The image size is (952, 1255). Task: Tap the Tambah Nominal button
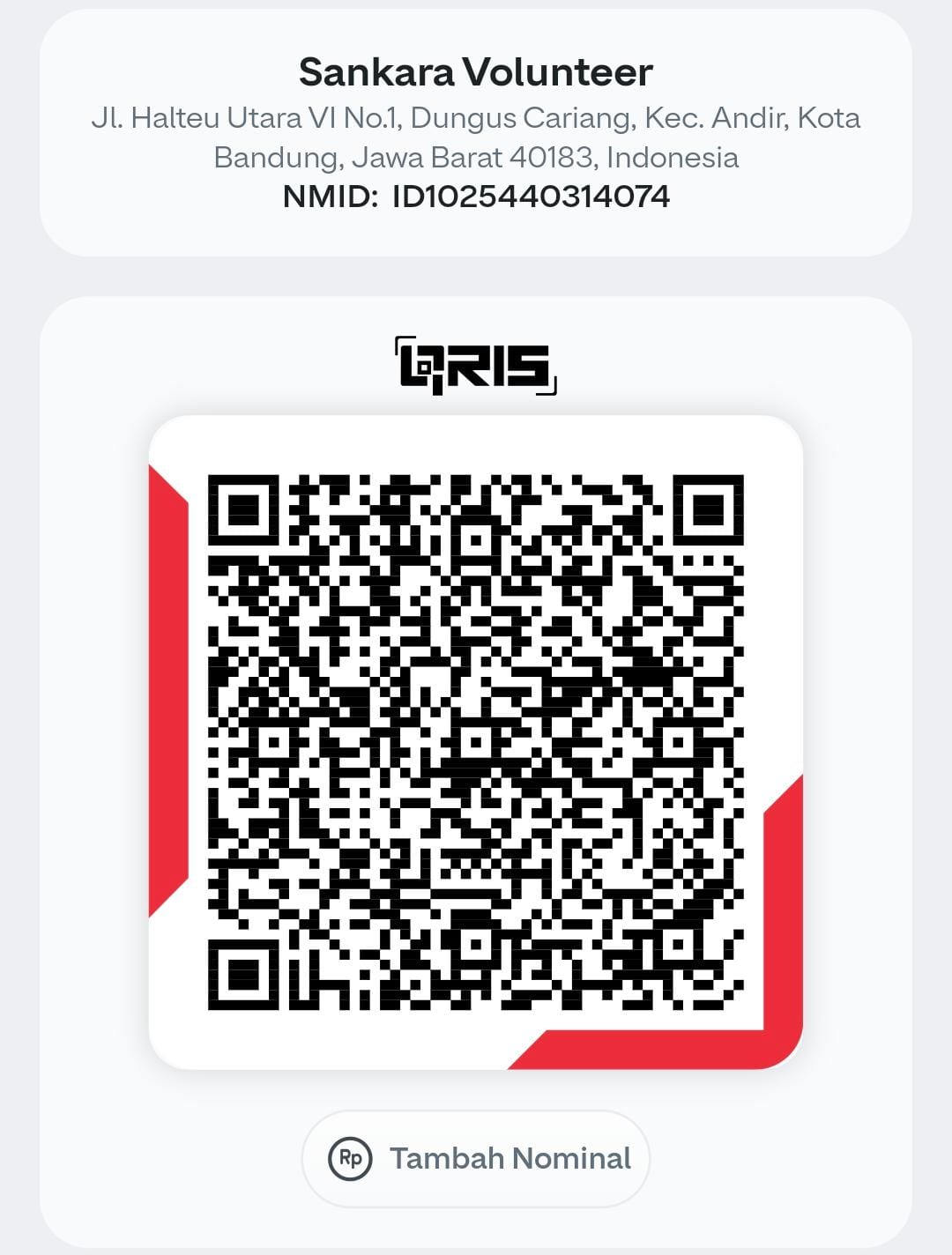[x=476, y=1158]
